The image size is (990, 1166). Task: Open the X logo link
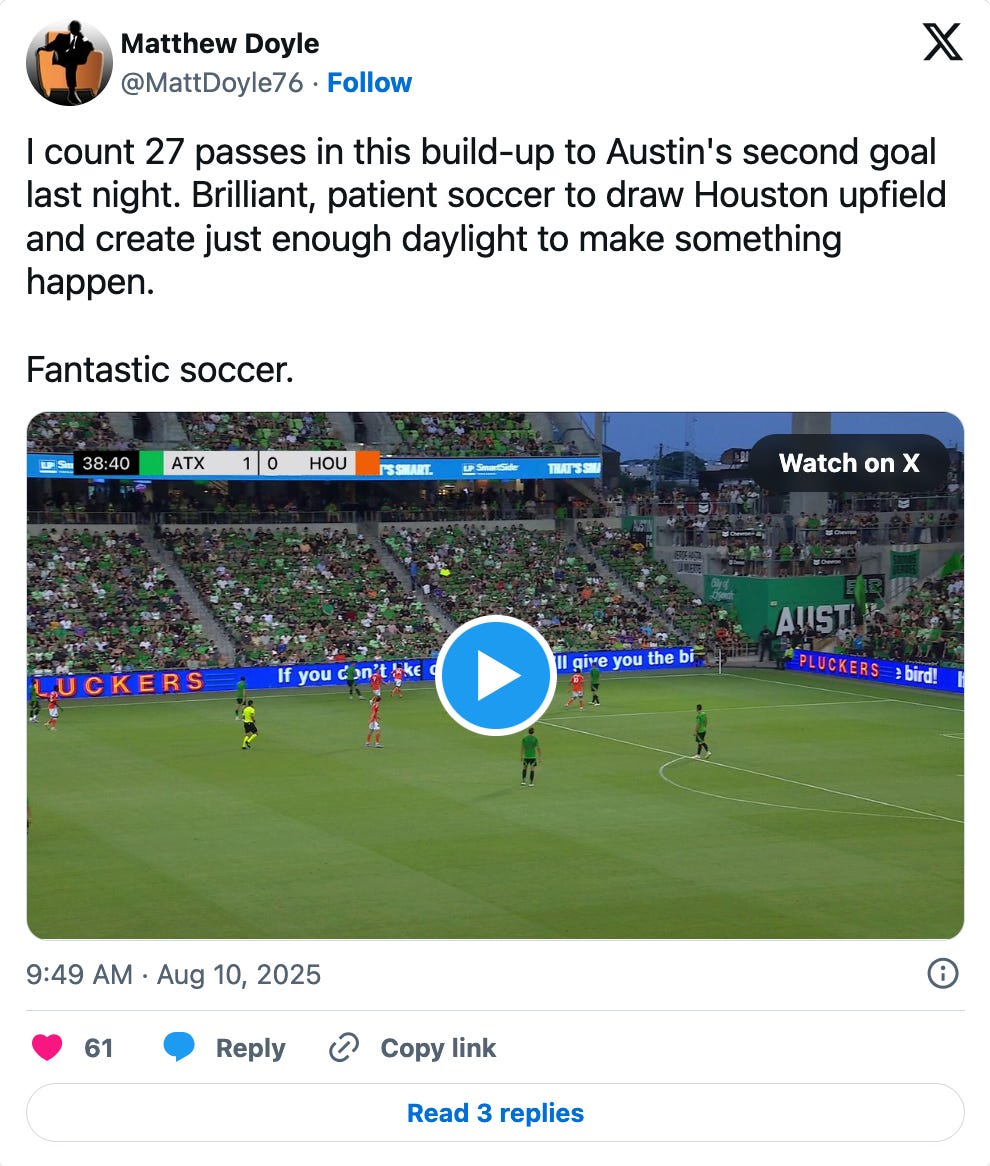[942, 43]
